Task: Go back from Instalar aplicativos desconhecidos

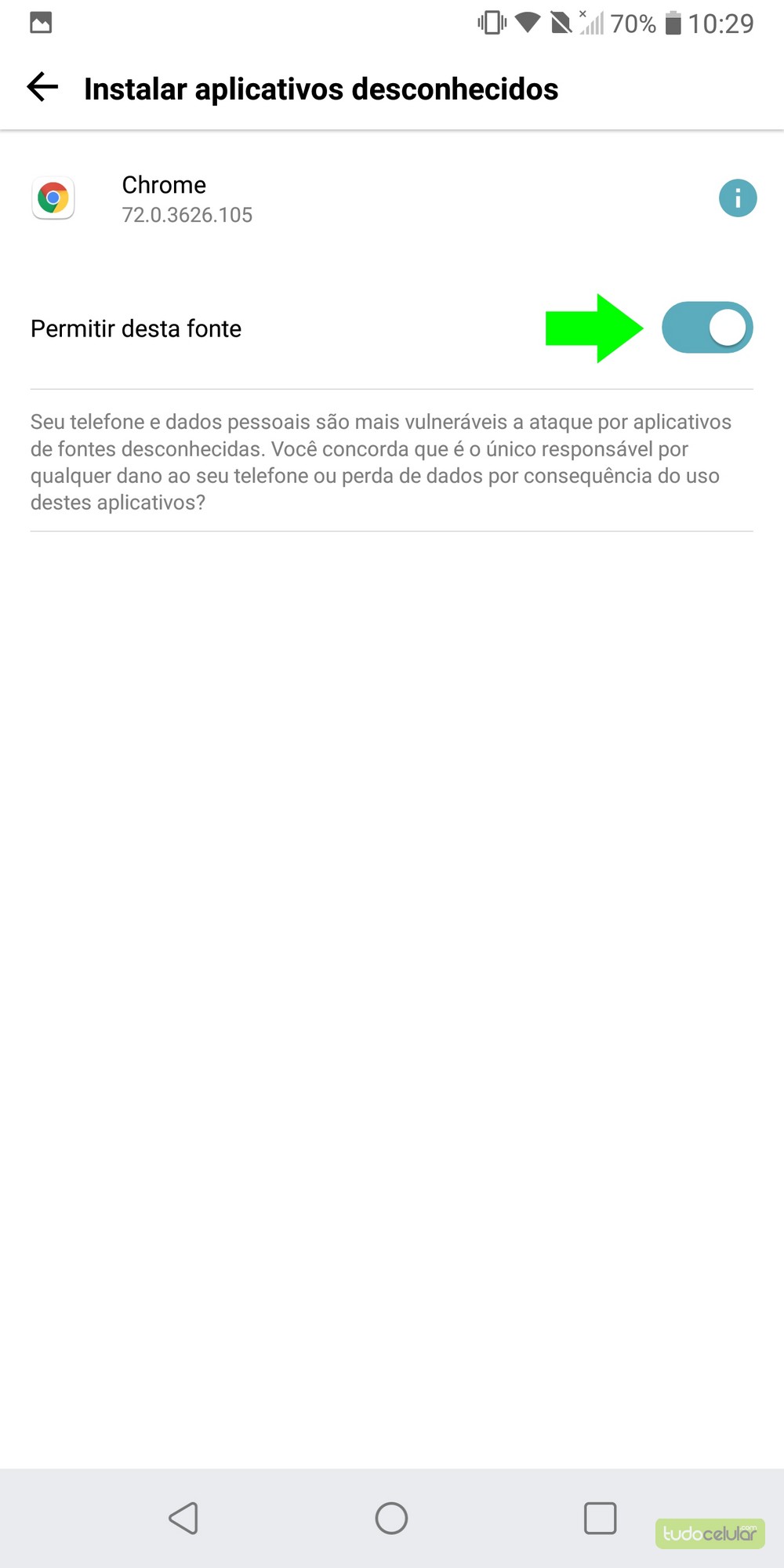Action: [x=42, y=87]
